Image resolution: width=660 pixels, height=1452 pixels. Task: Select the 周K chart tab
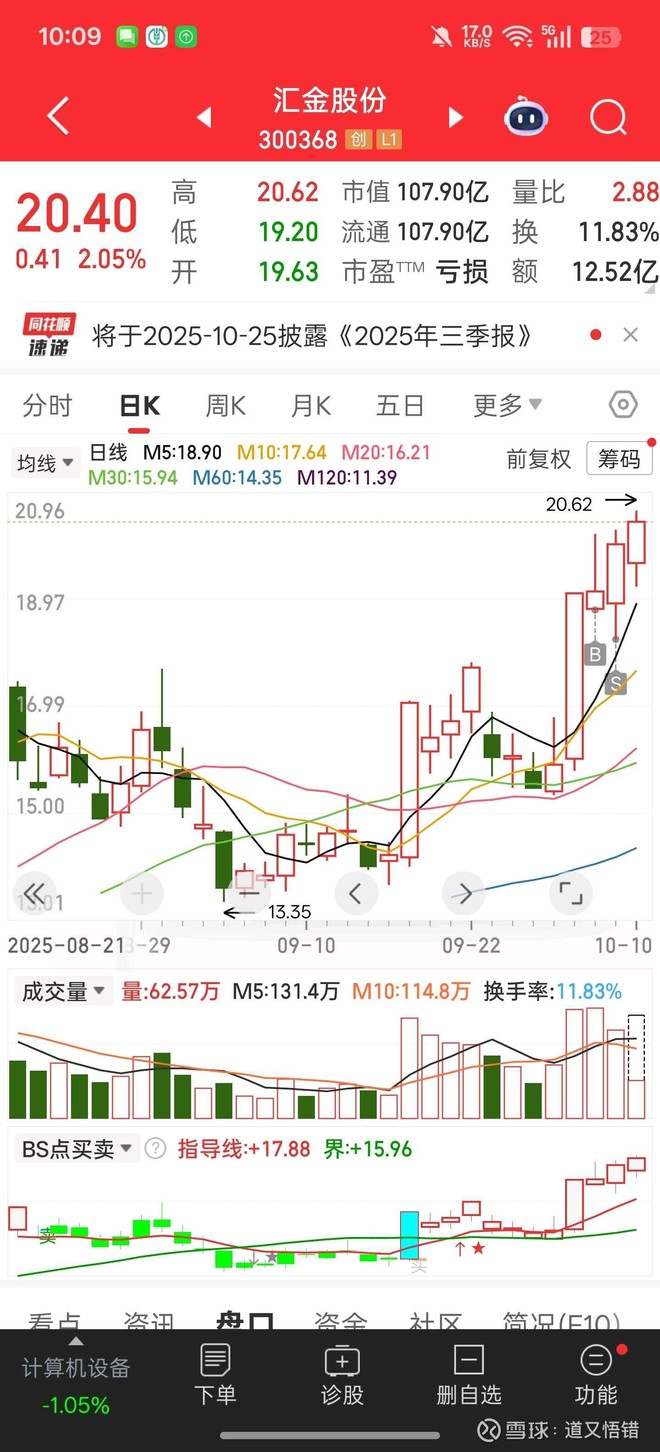click(225, 405)
